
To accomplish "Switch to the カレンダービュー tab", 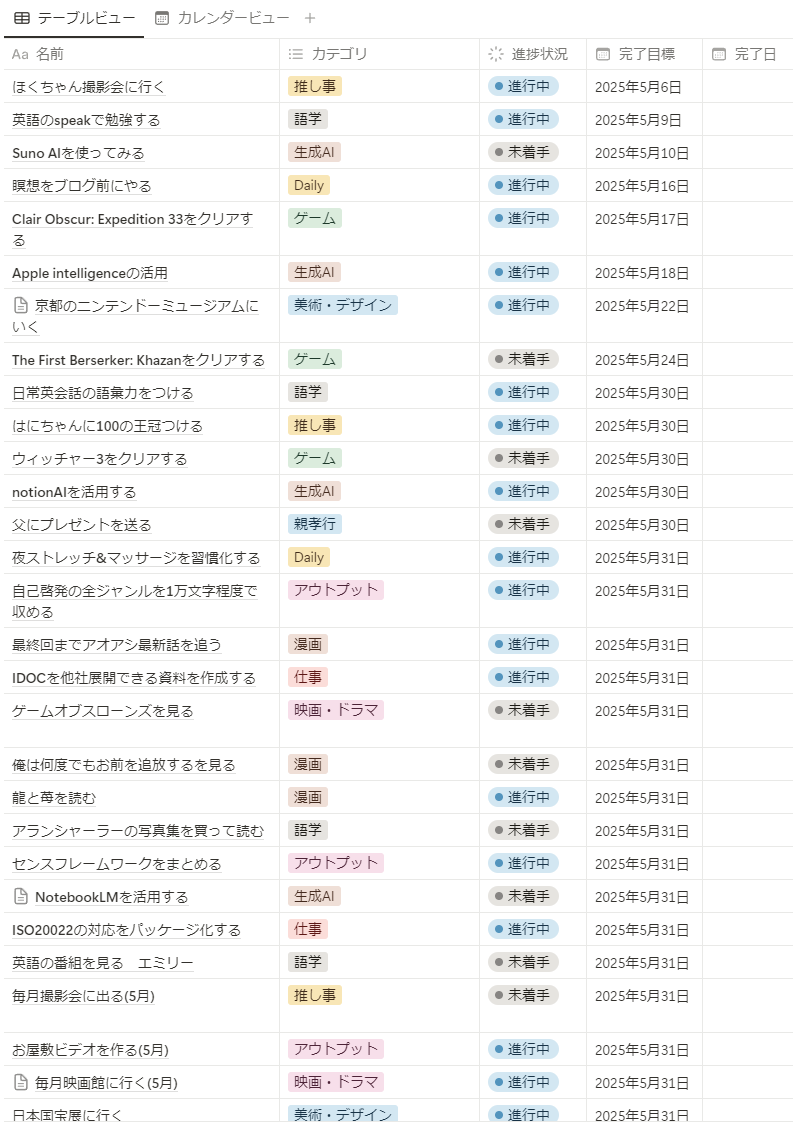I will (x=222, y=18).
